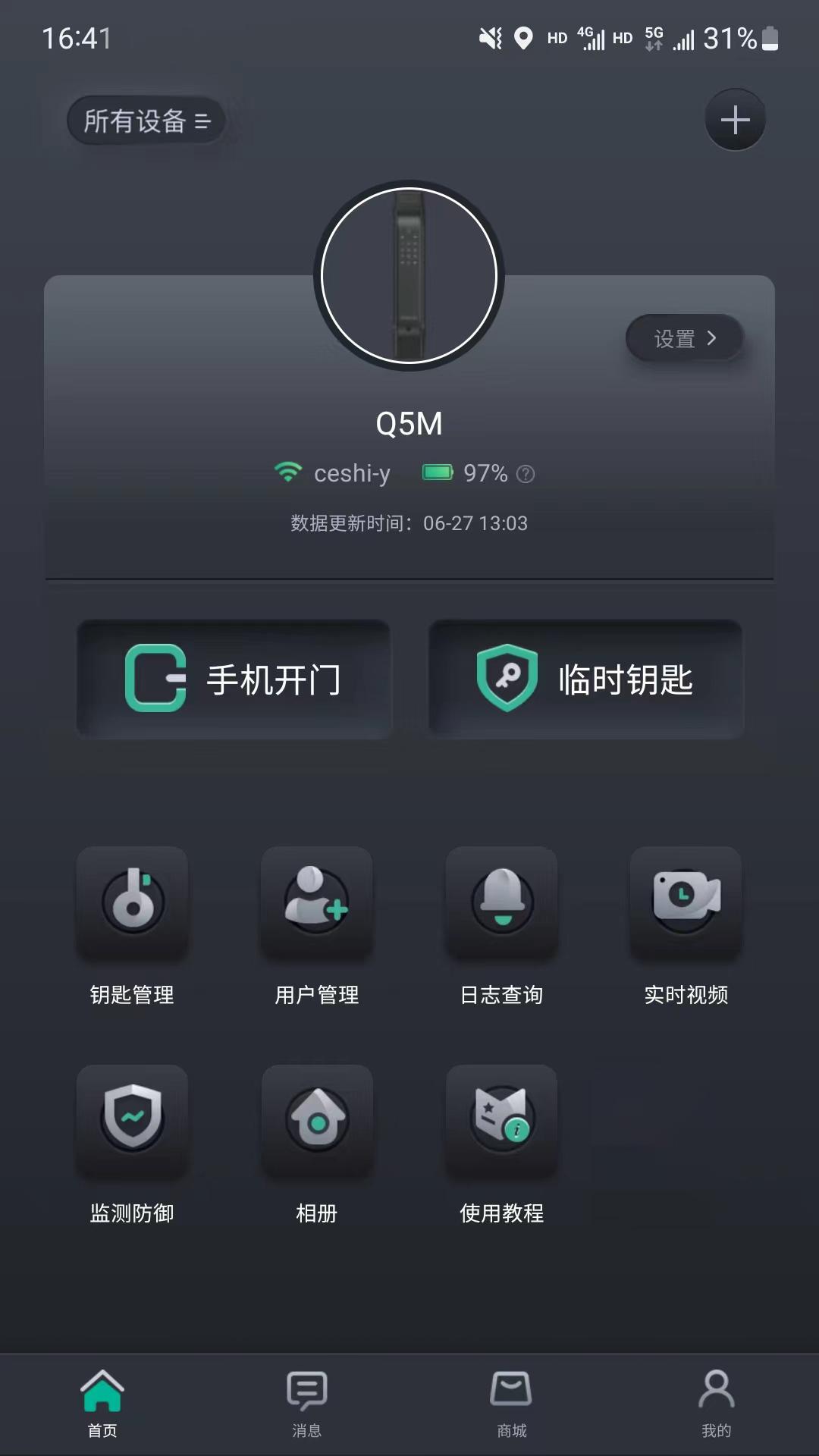819x1456 pixels.
Task: Tap 手机开门 to unlock by phone
Action: pyautogui.click(x=234, y=679)
